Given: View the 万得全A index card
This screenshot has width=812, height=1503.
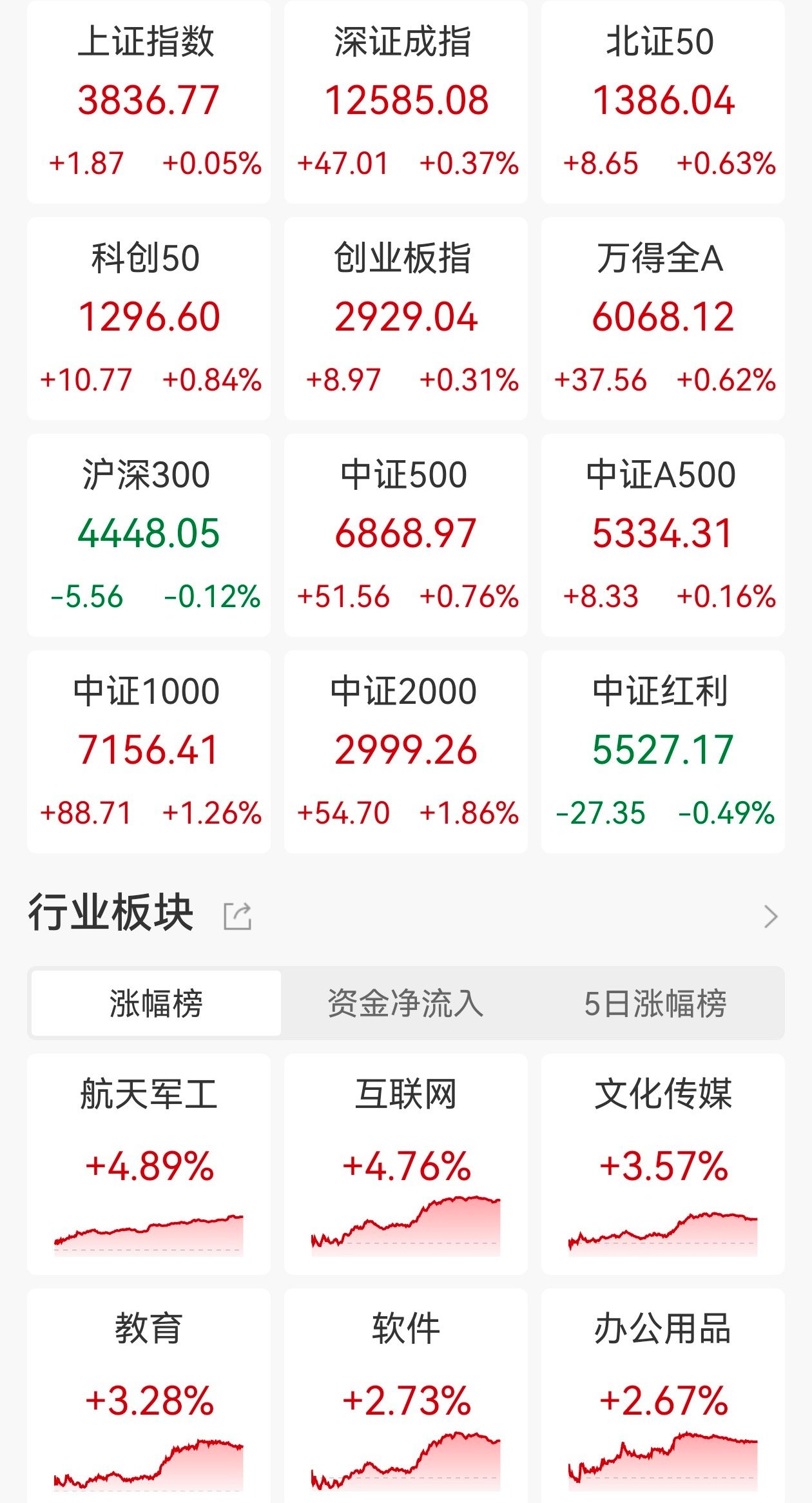Looking at the screenshot, I should (662, 319).
